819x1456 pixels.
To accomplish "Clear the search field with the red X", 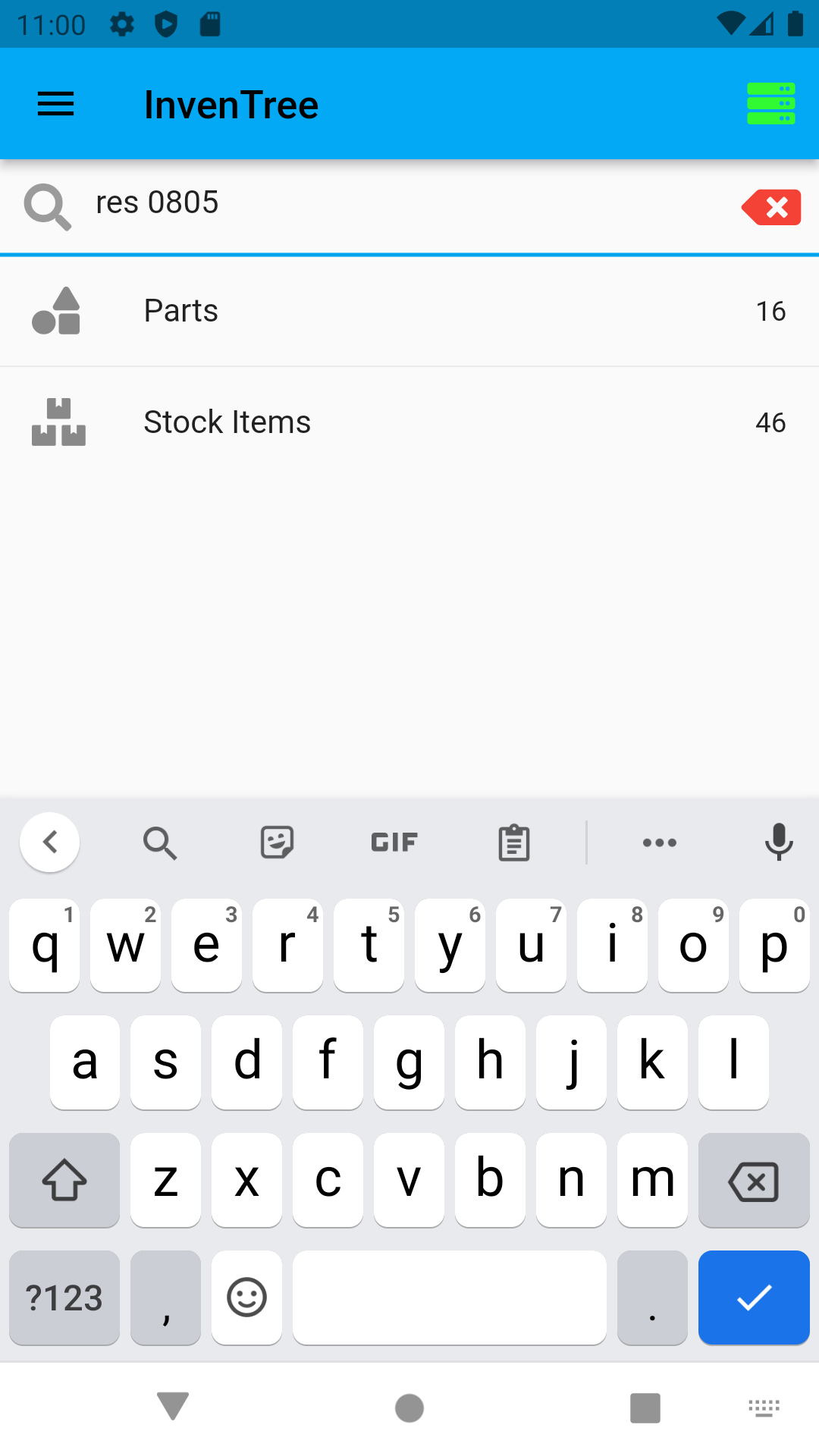I will [x=771, y=206].
